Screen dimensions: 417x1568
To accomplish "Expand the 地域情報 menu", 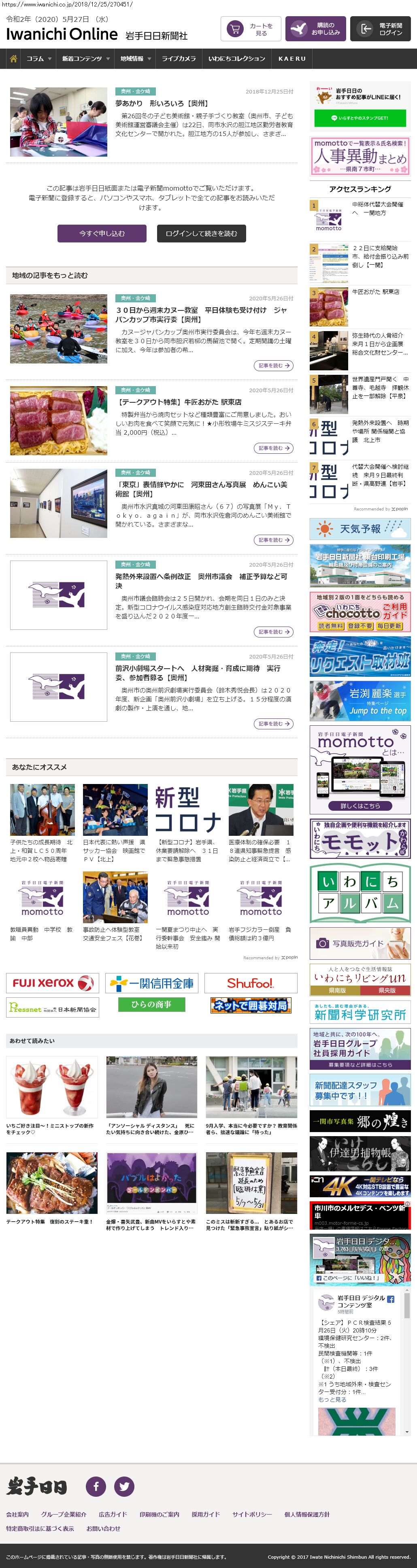I will click(x=135, y=58).
